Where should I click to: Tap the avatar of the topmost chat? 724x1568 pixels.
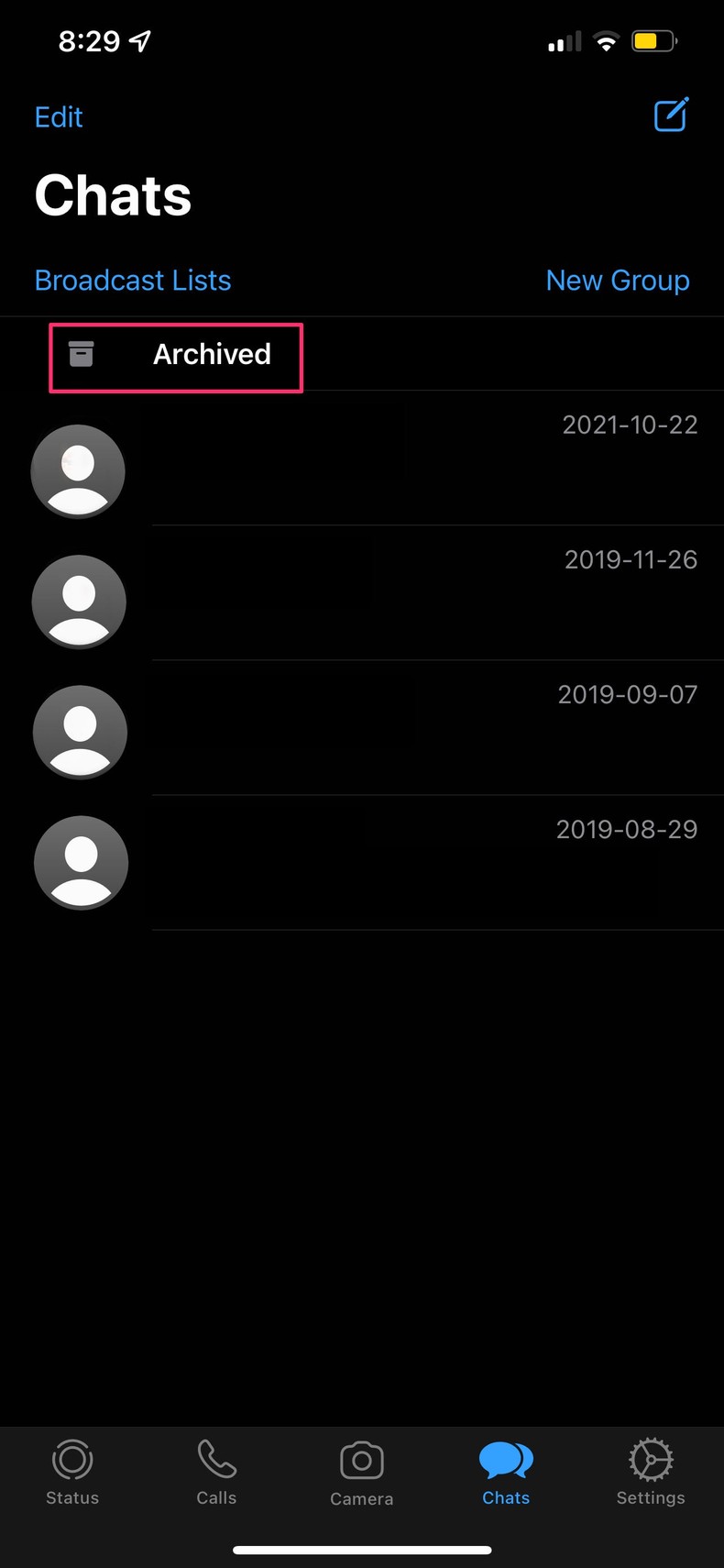[77, 470]
